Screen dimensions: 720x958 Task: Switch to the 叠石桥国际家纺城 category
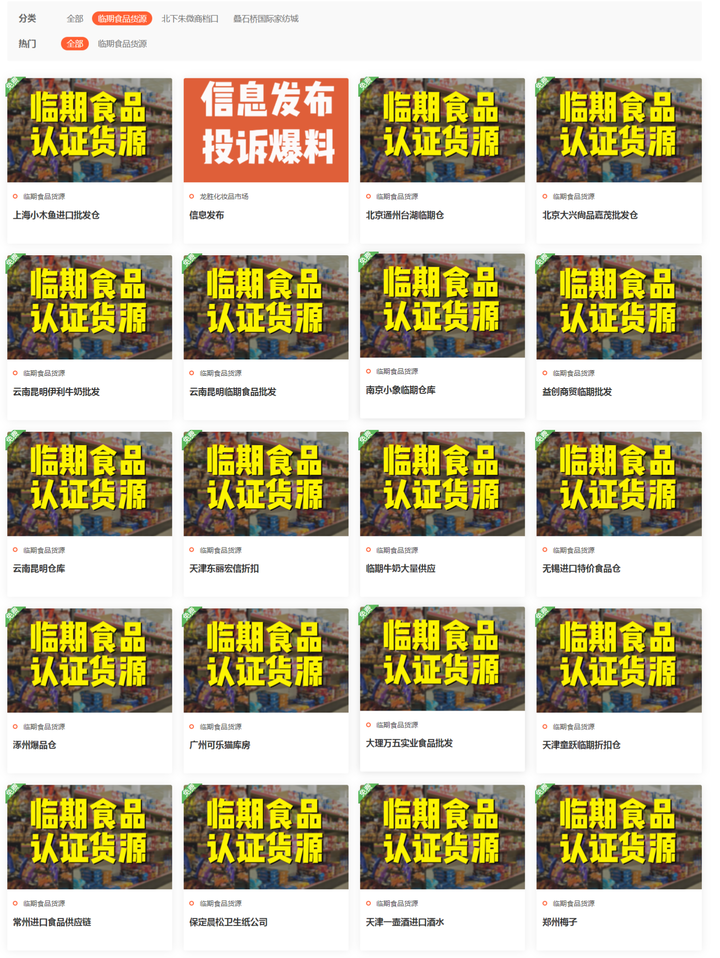(x=265, y=19)
